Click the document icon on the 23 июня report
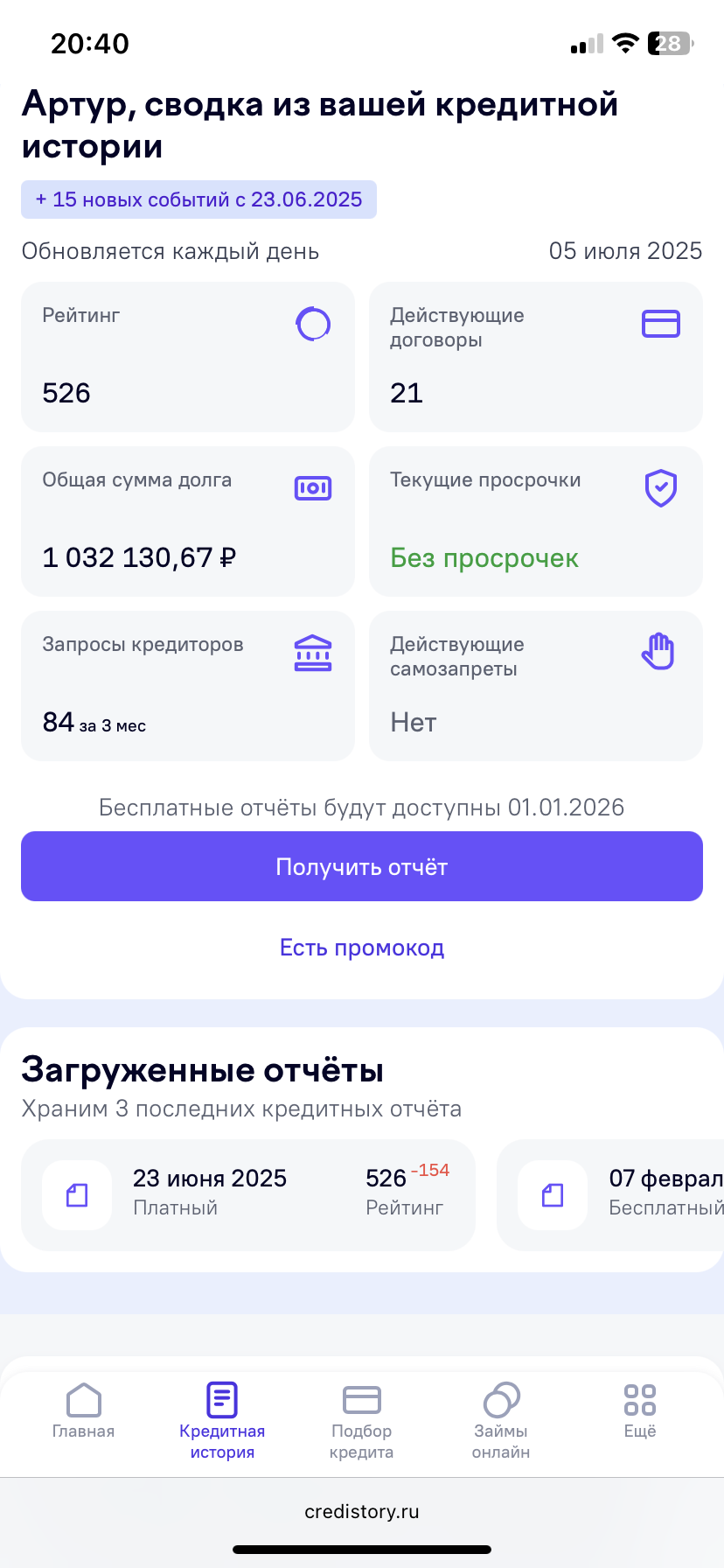 [77, 1195]
